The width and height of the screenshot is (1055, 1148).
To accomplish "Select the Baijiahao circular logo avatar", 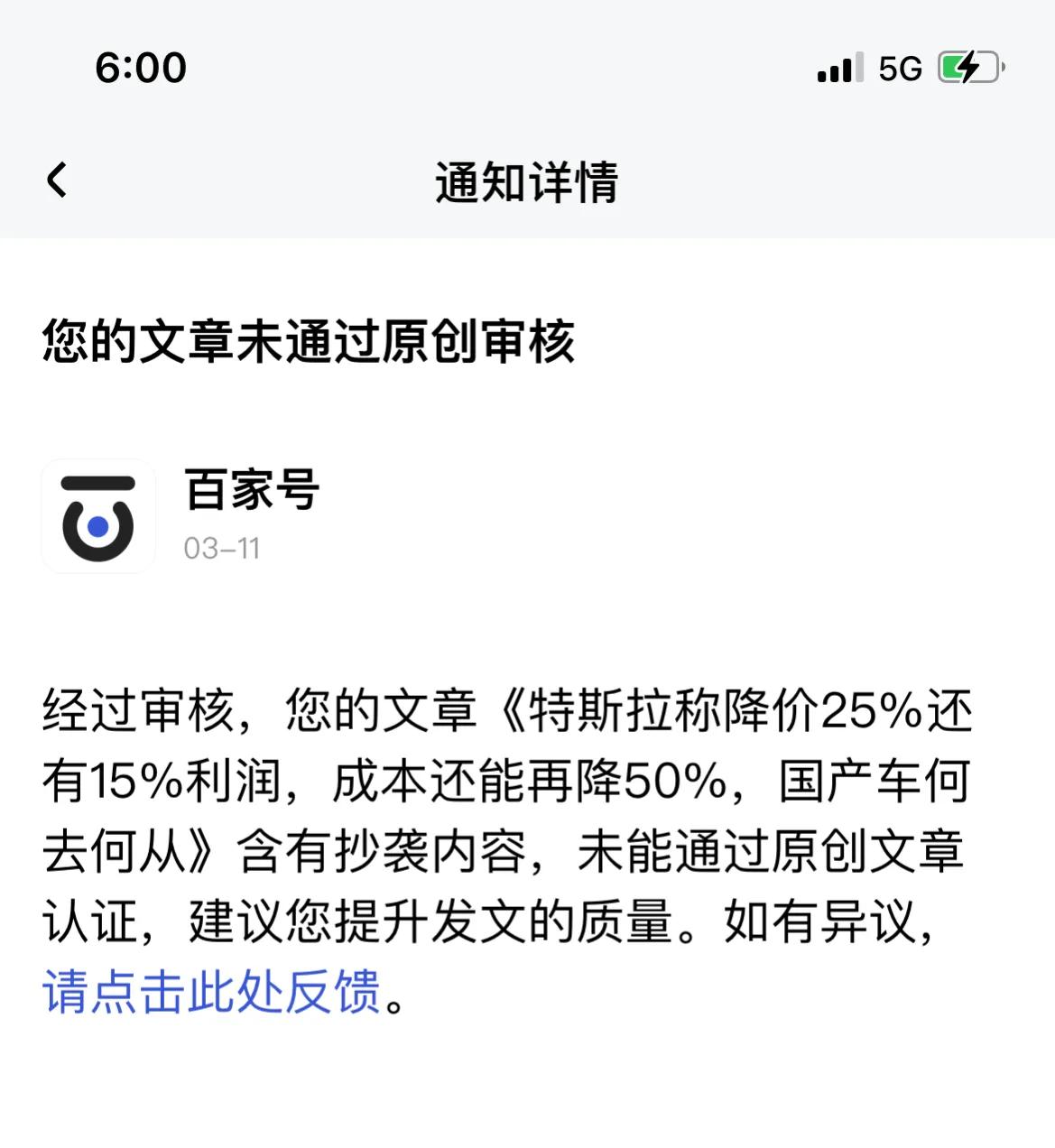I will [x=99, y=515].
